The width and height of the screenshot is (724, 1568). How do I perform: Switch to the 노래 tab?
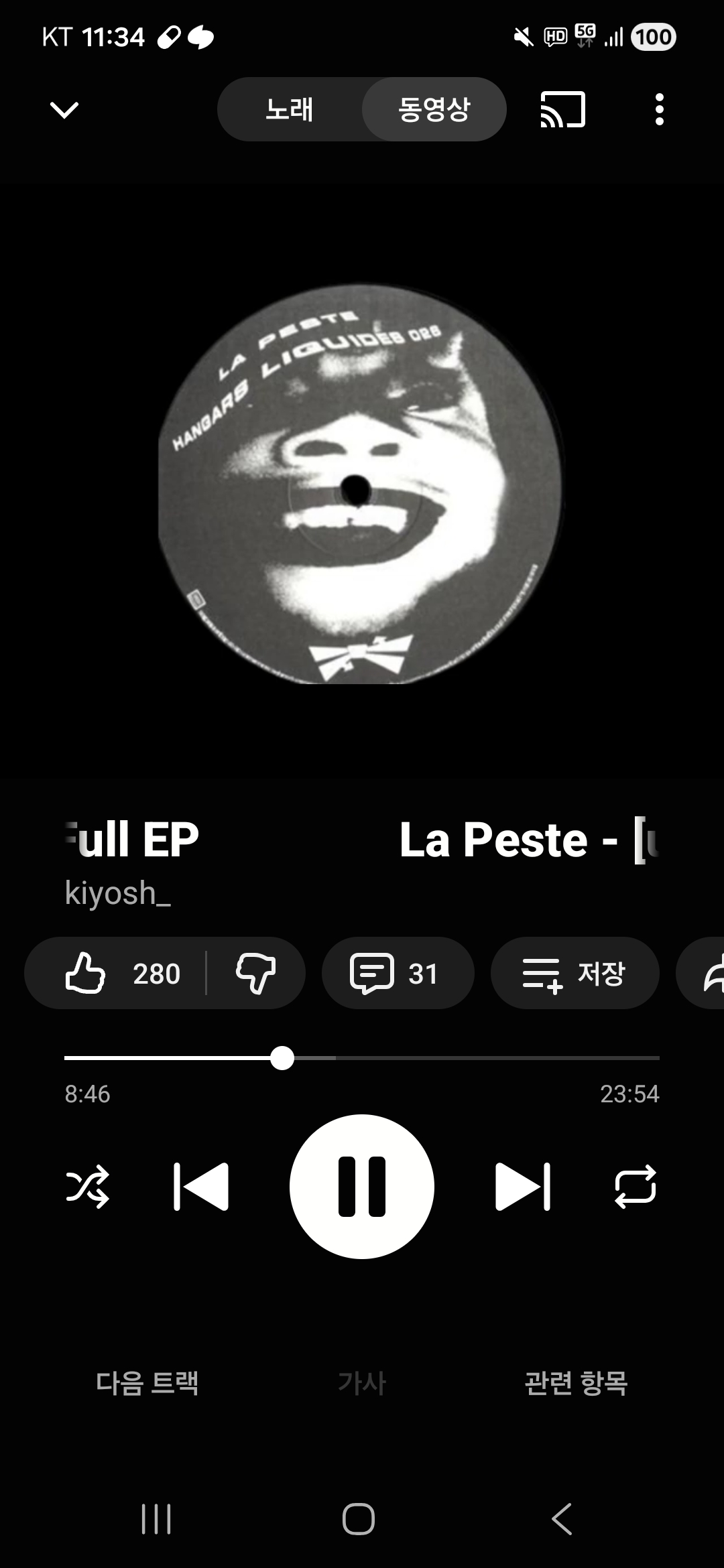pos(290,109)
